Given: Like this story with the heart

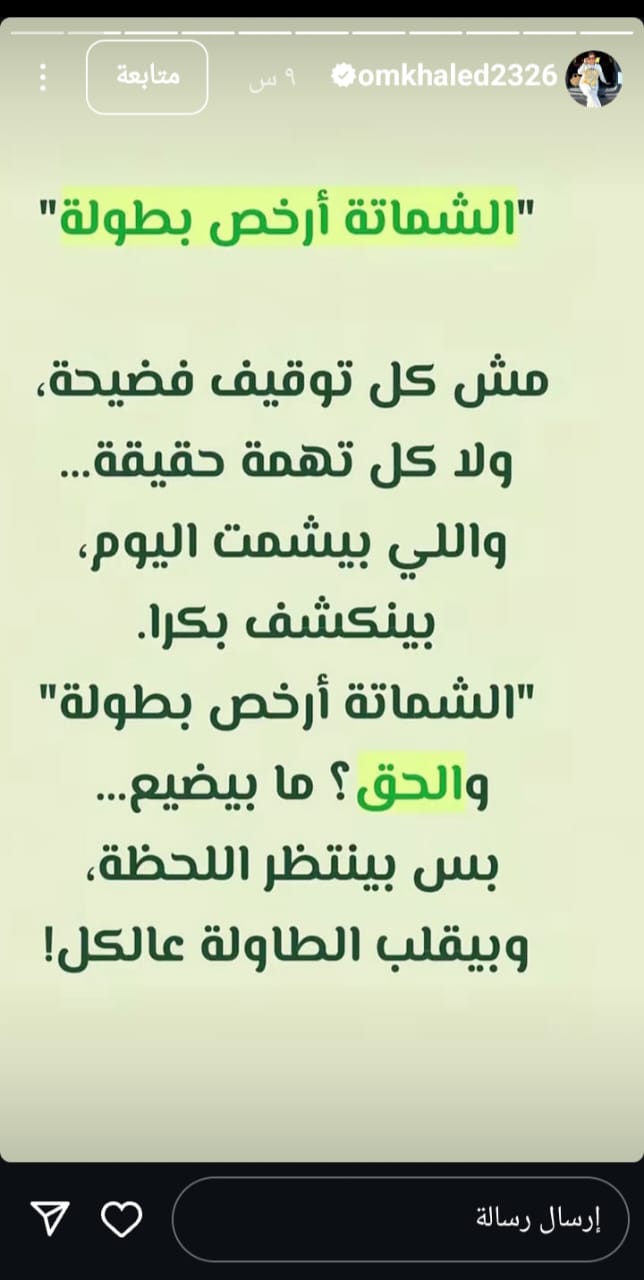Looking at the screenshot, I should 122,1218.
